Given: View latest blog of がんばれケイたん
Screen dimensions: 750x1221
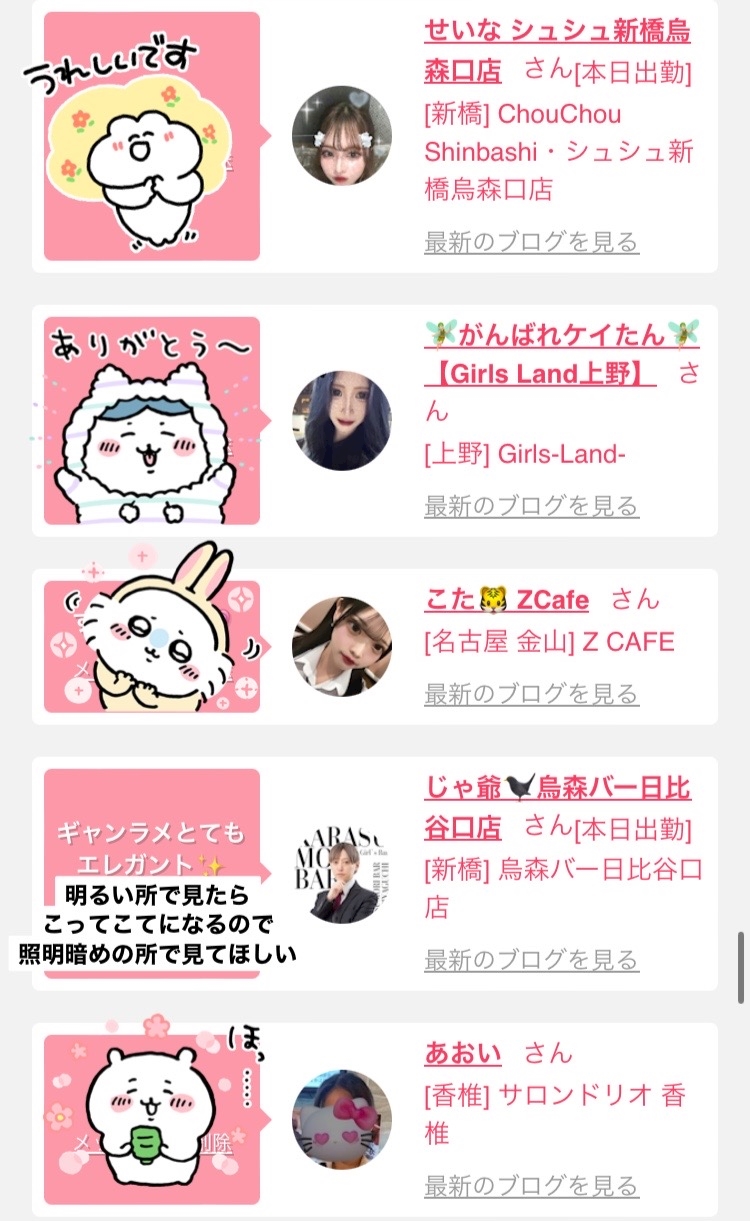Looking at the screenshot, I should click(531, 506).
